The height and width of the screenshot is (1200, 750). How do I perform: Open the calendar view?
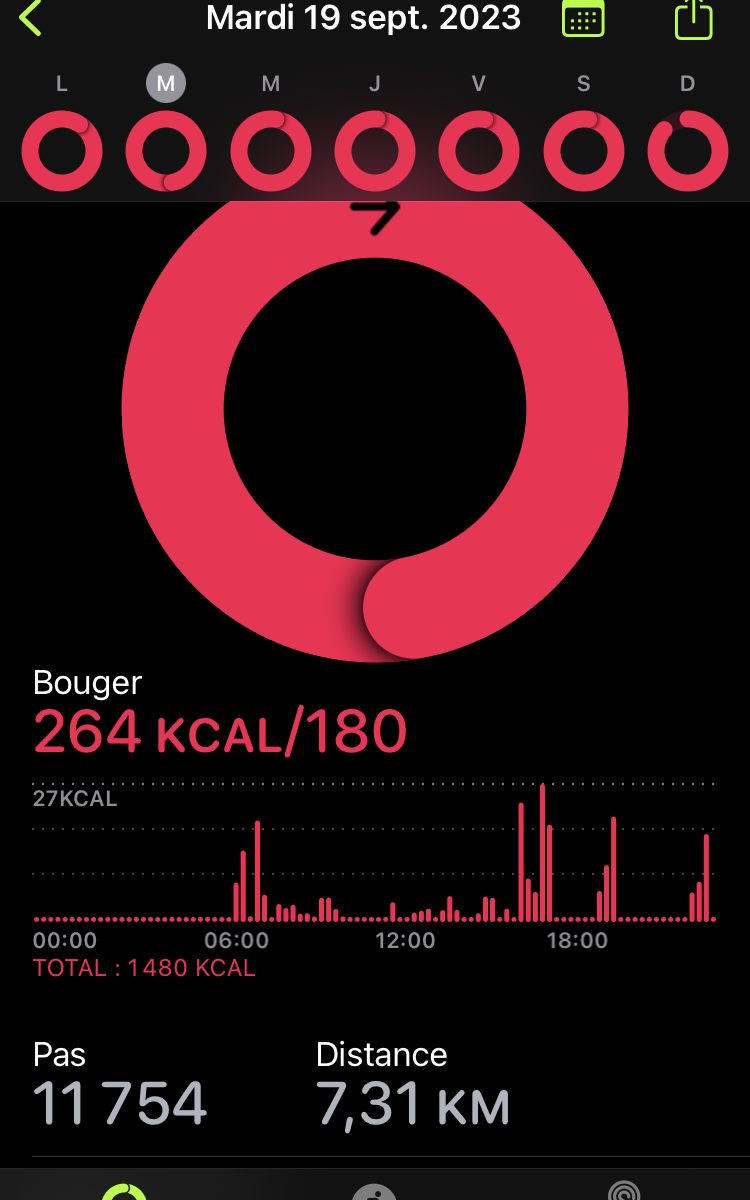583,18
